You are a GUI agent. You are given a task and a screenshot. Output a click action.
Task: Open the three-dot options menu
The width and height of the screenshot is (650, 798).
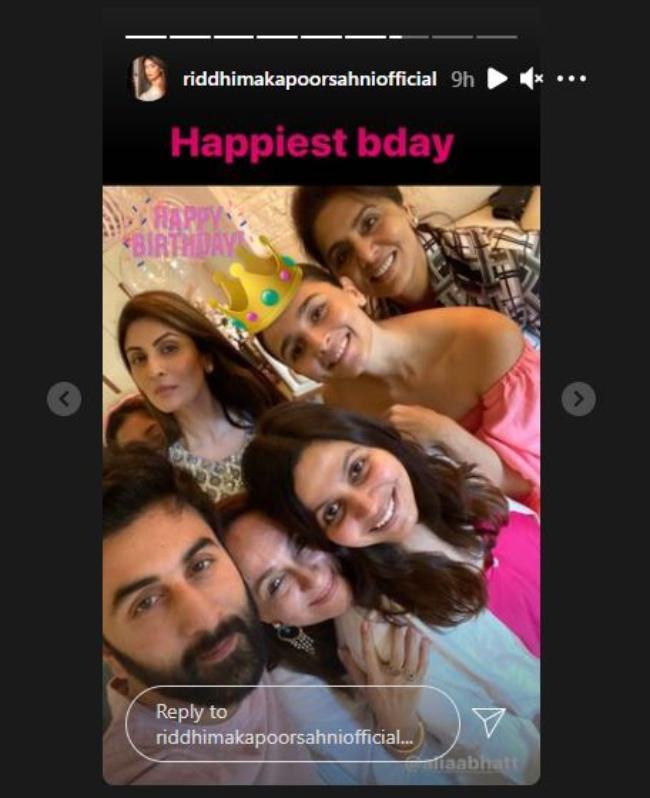tap(571, 79)
